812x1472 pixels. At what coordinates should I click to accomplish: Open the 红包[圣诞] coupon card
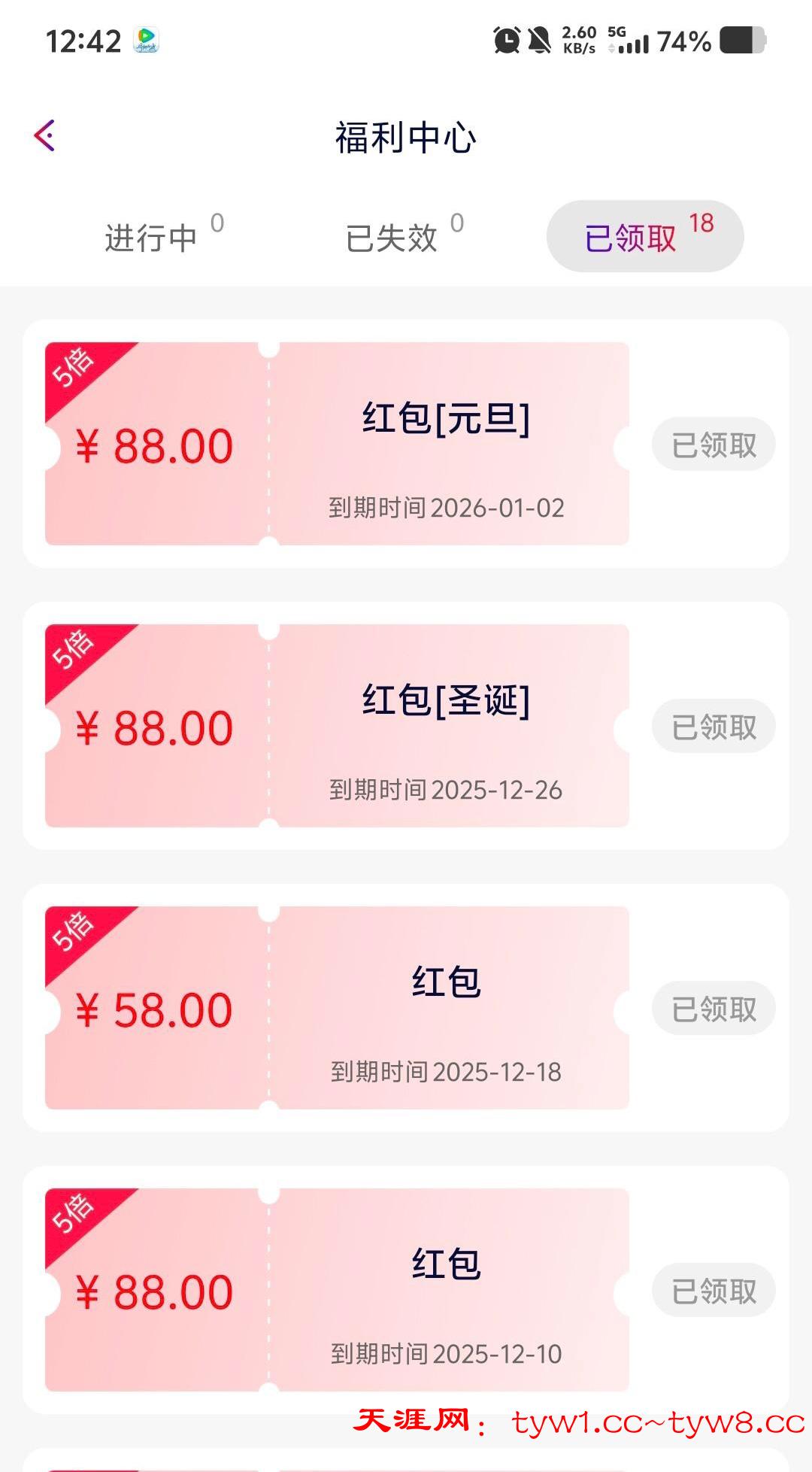tap(337, 726)
